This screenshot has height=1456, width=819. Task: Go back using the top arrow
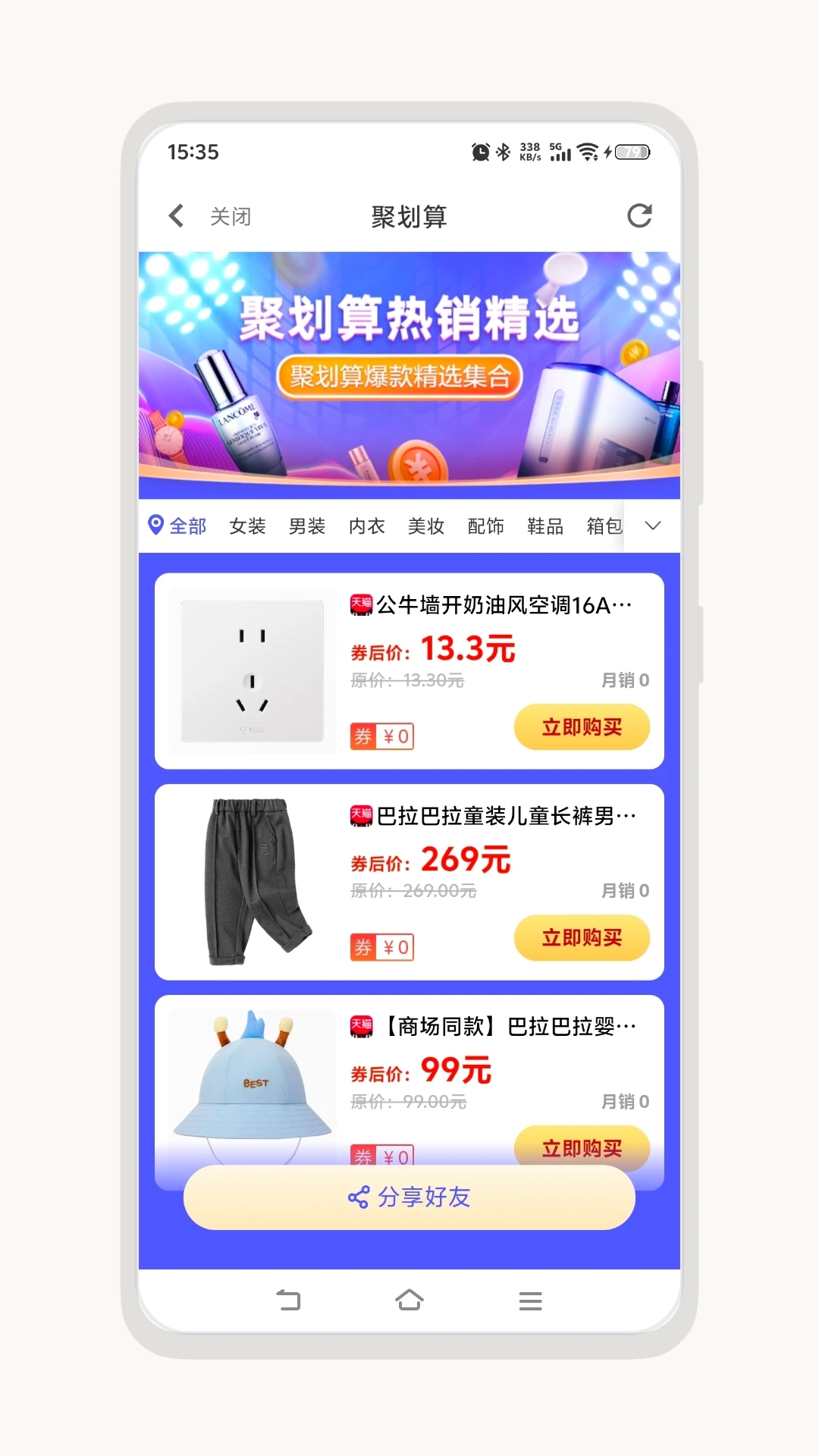point(176,216)
